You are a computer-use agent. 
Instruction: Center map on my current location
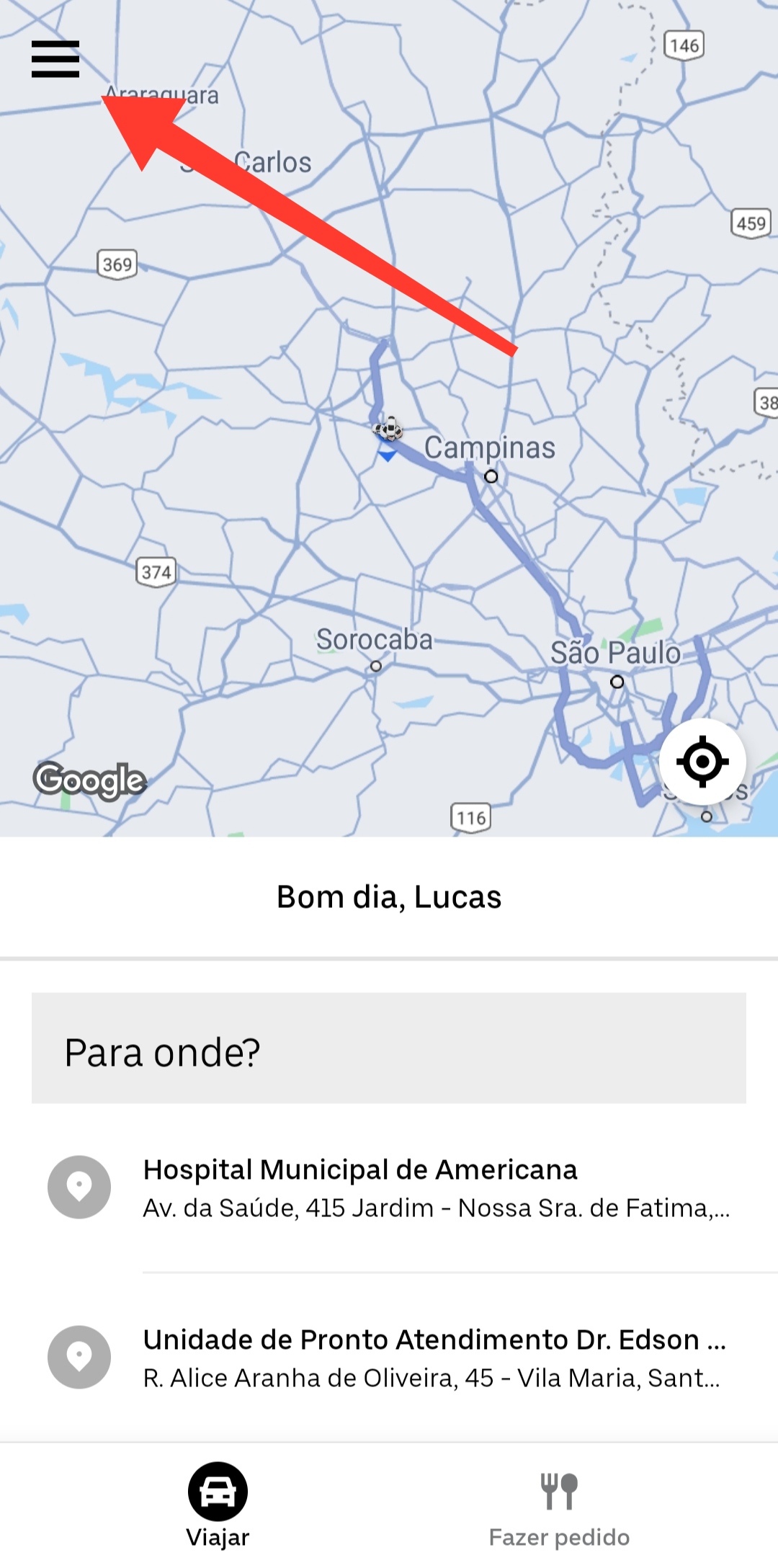click(x=702, y=762)
